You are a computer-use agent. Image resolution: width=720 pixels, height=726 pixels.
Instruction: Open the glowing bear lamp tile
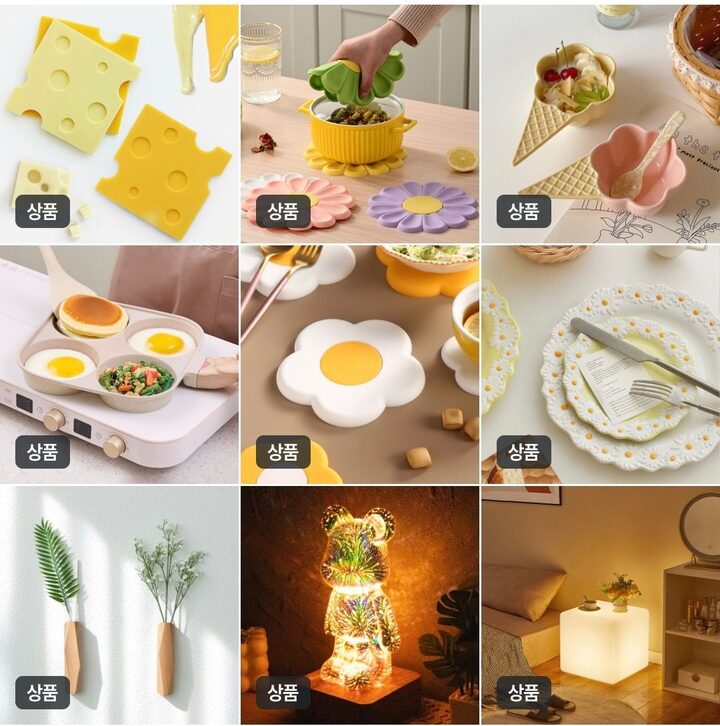pyautogui.click(x=359, y=604)
